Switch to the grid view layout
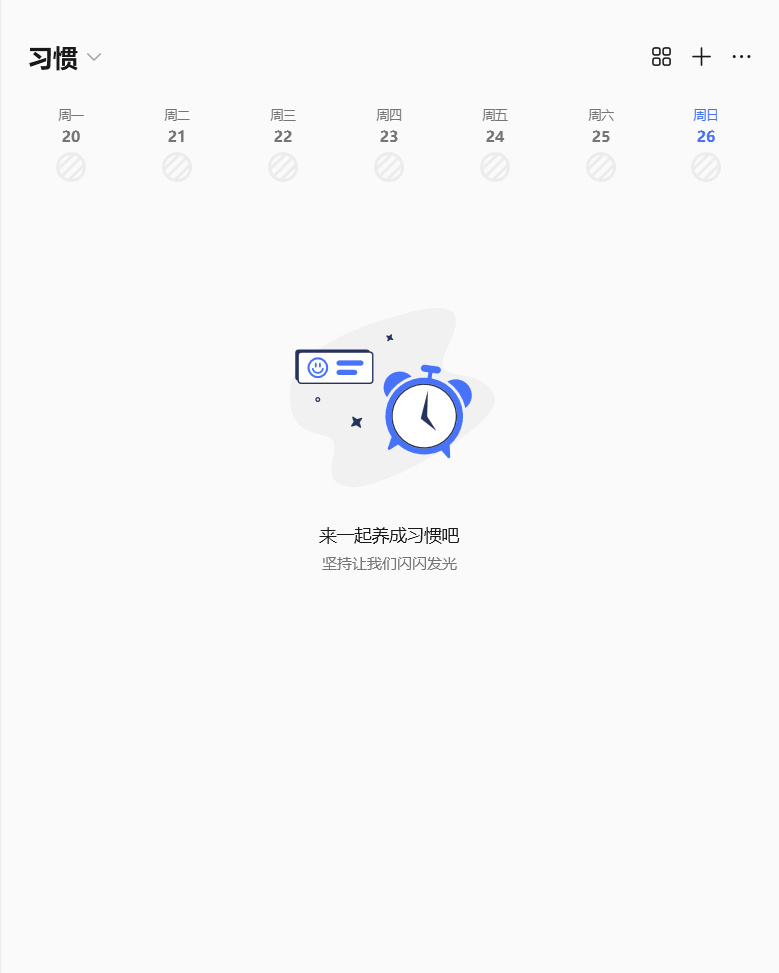Viewport: 779px width, 973px height. [x=661, y=57]
